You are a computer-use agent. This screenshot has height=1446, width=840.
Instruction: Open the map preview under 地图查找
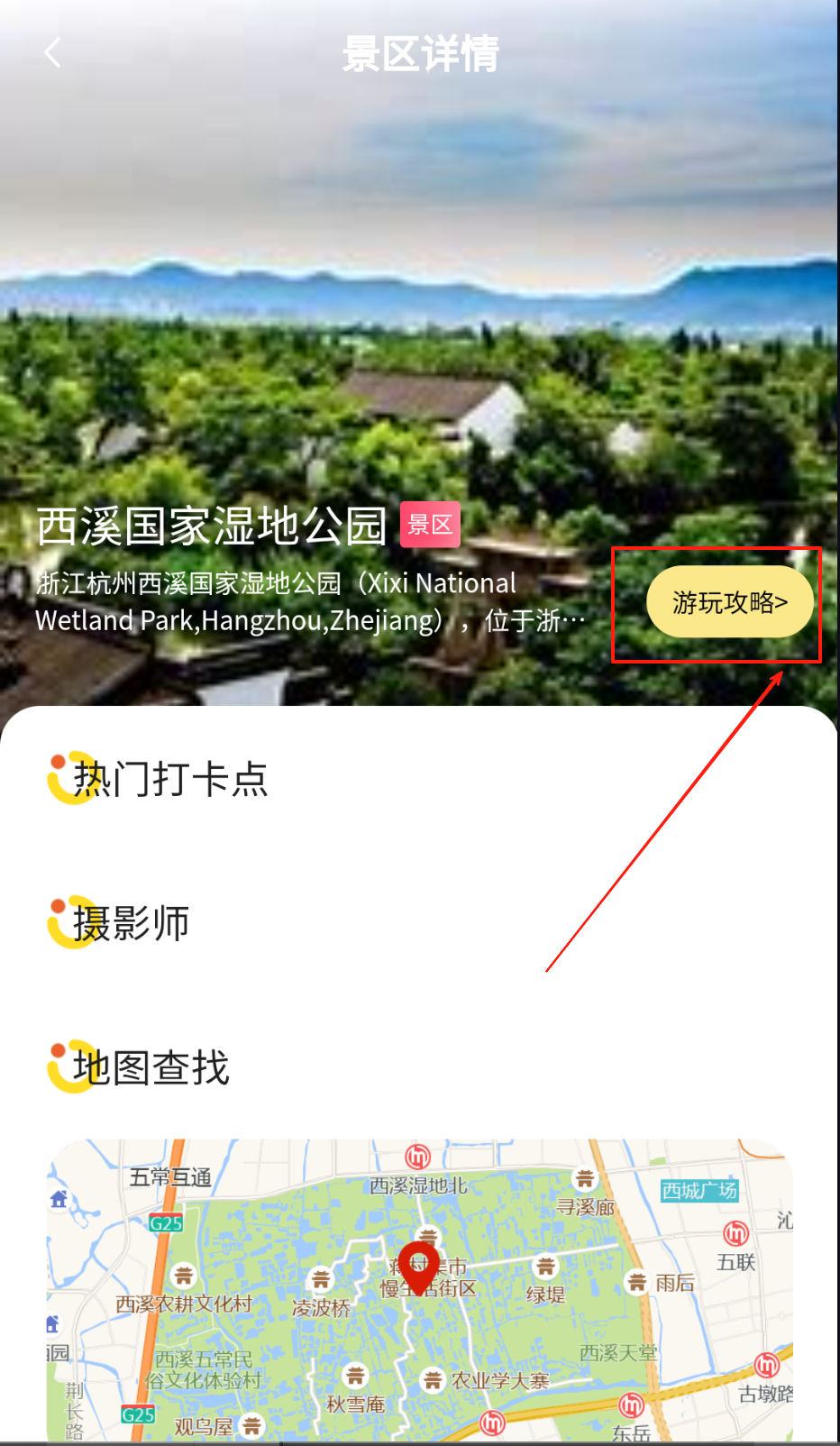[420, 1289]
